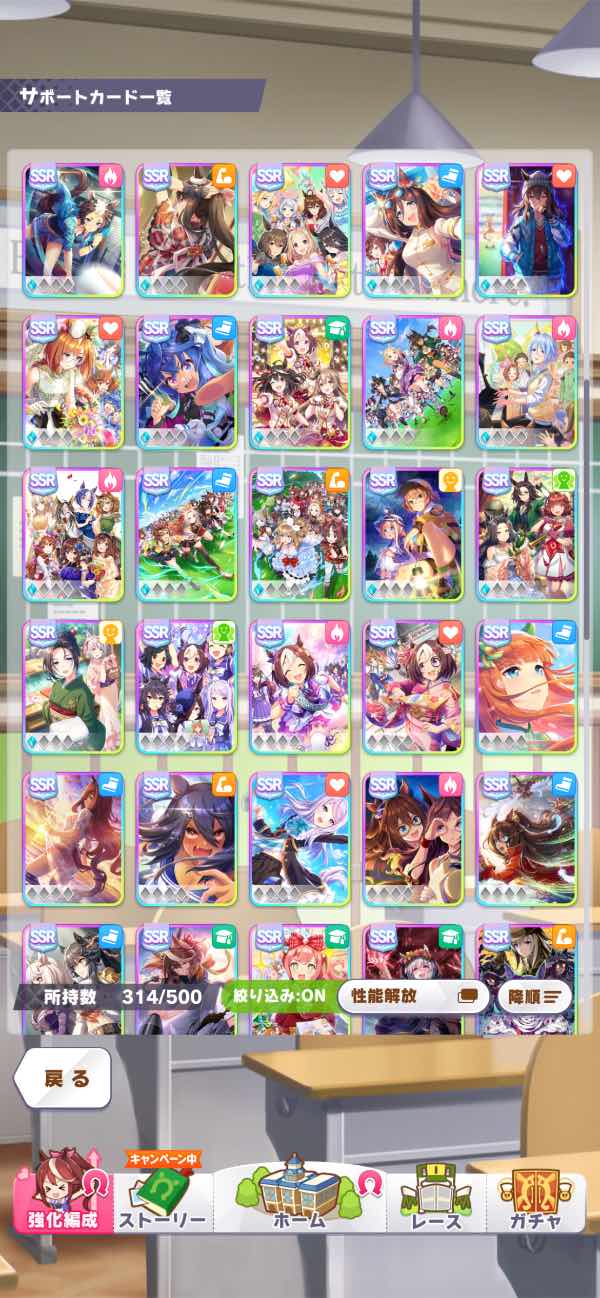This screenshot has height=1298, width=600.
Task: Open the SSR card with orange-haired girl close-up
Action: (x=526, y=687)
